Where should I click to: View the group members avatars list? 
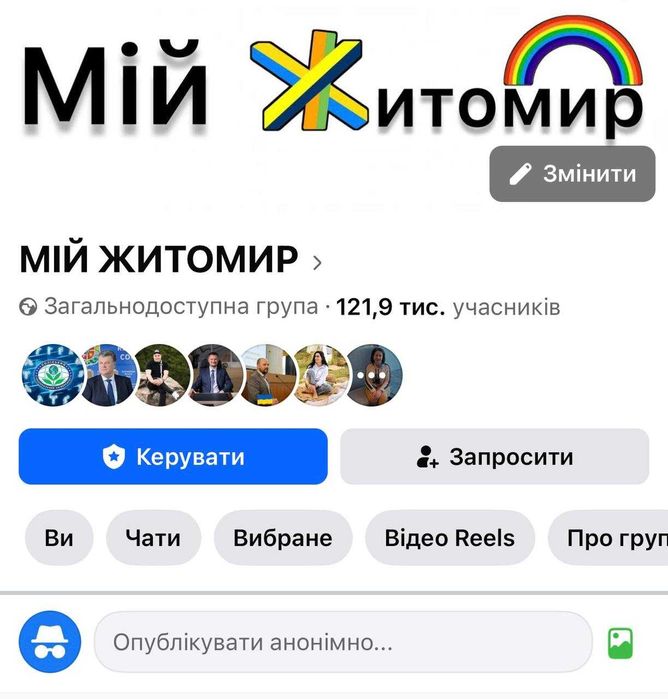pos(211,375)
